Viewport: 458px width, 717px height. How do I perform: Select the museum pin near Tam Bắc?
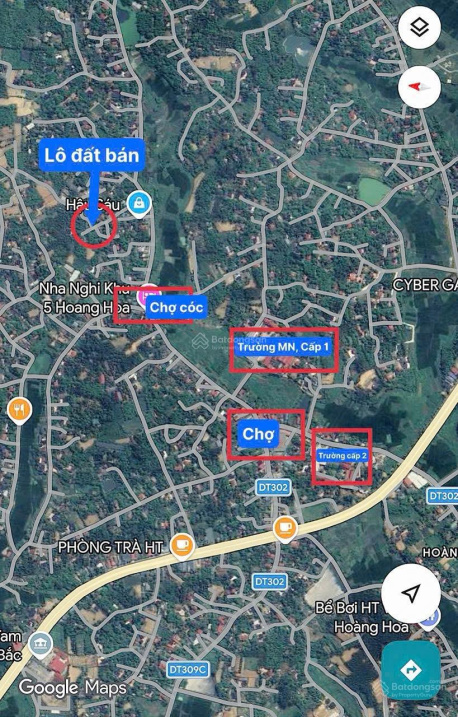41,643
